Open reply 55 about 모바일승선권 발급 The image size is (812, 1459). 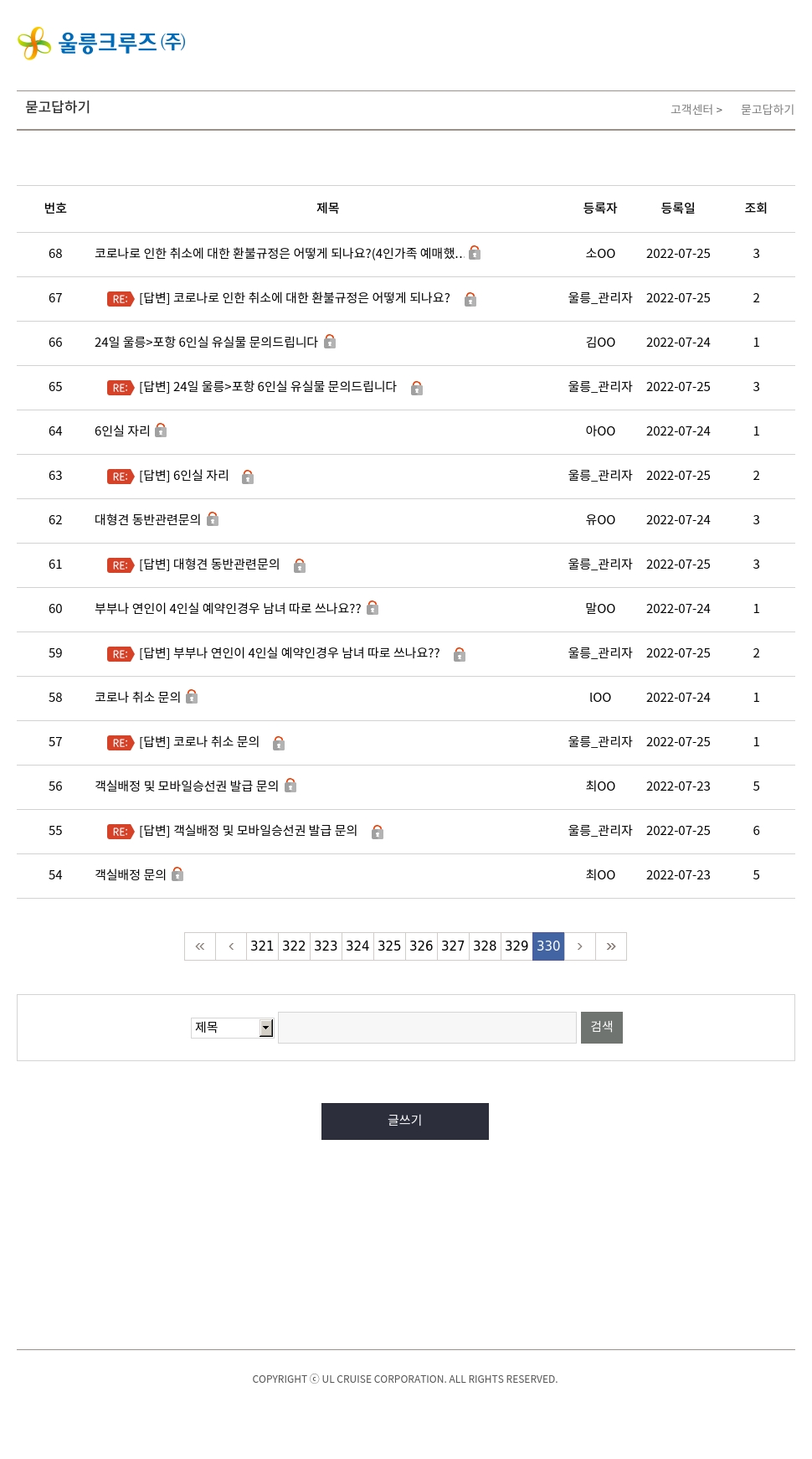(x=248, y=831)
